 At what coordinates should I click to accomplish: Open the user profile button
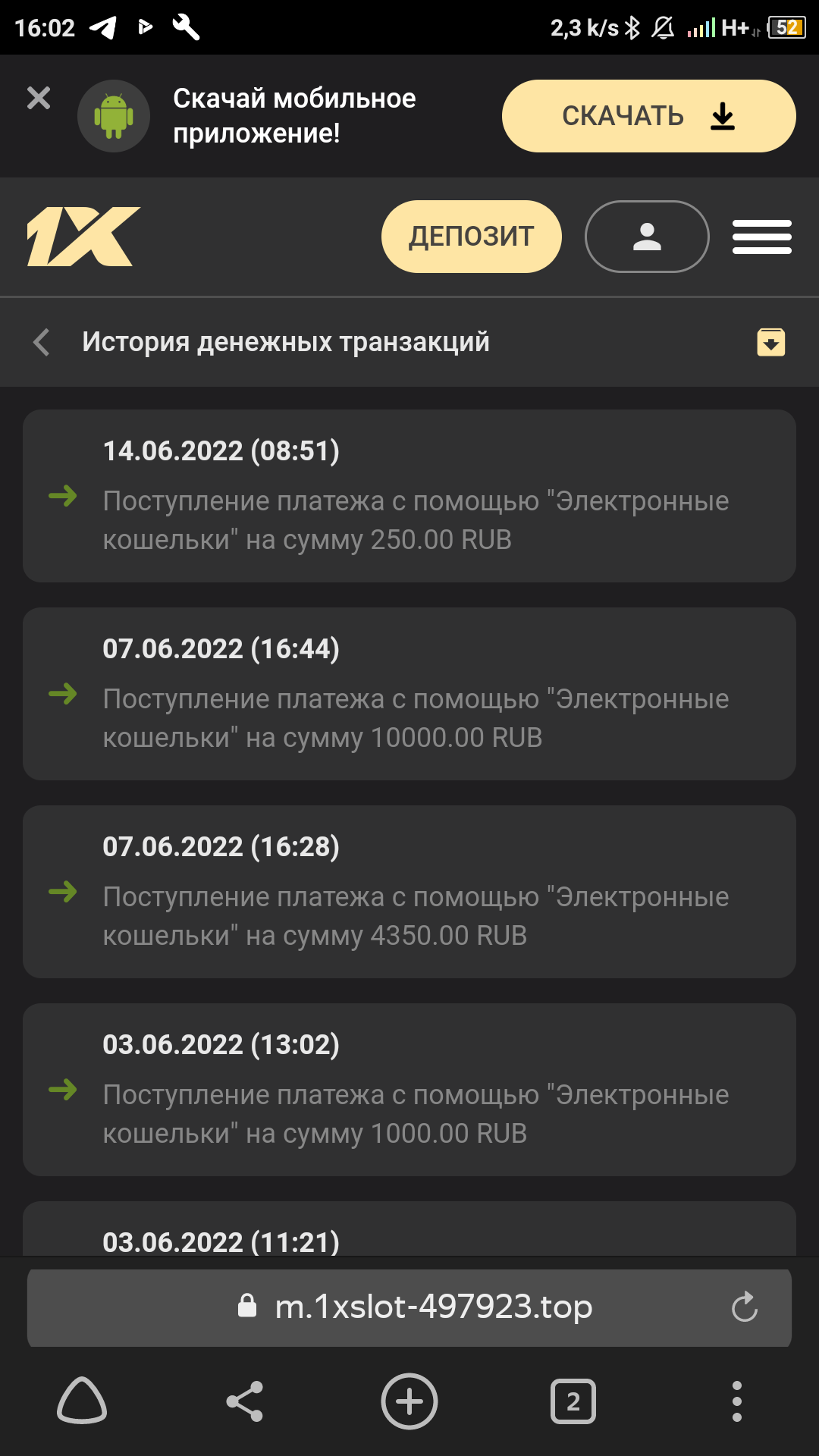point(647,237)
